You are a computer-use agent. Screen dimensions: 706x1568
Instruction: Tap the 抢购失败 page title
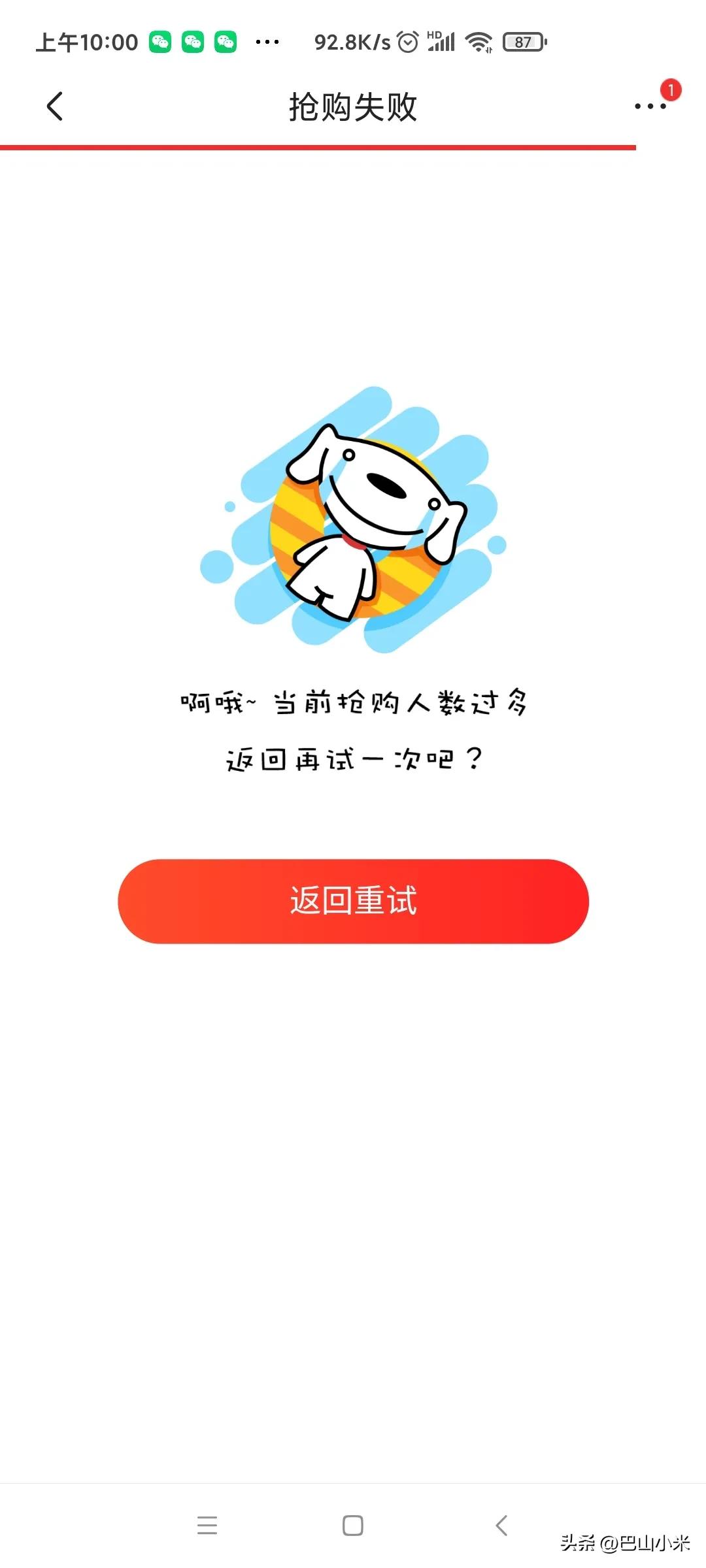(x=352, y=106)
